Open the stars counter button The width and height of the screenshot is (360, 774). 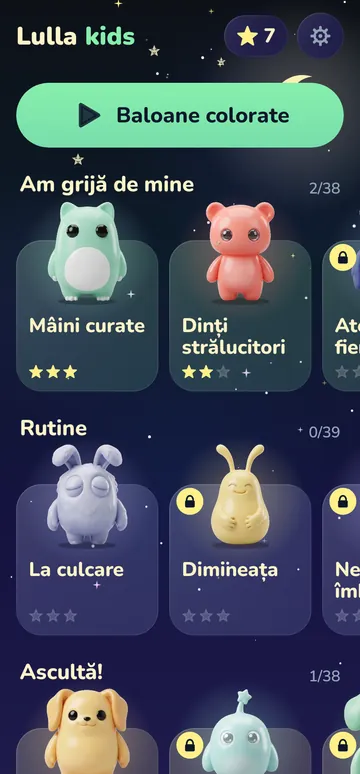255,36
